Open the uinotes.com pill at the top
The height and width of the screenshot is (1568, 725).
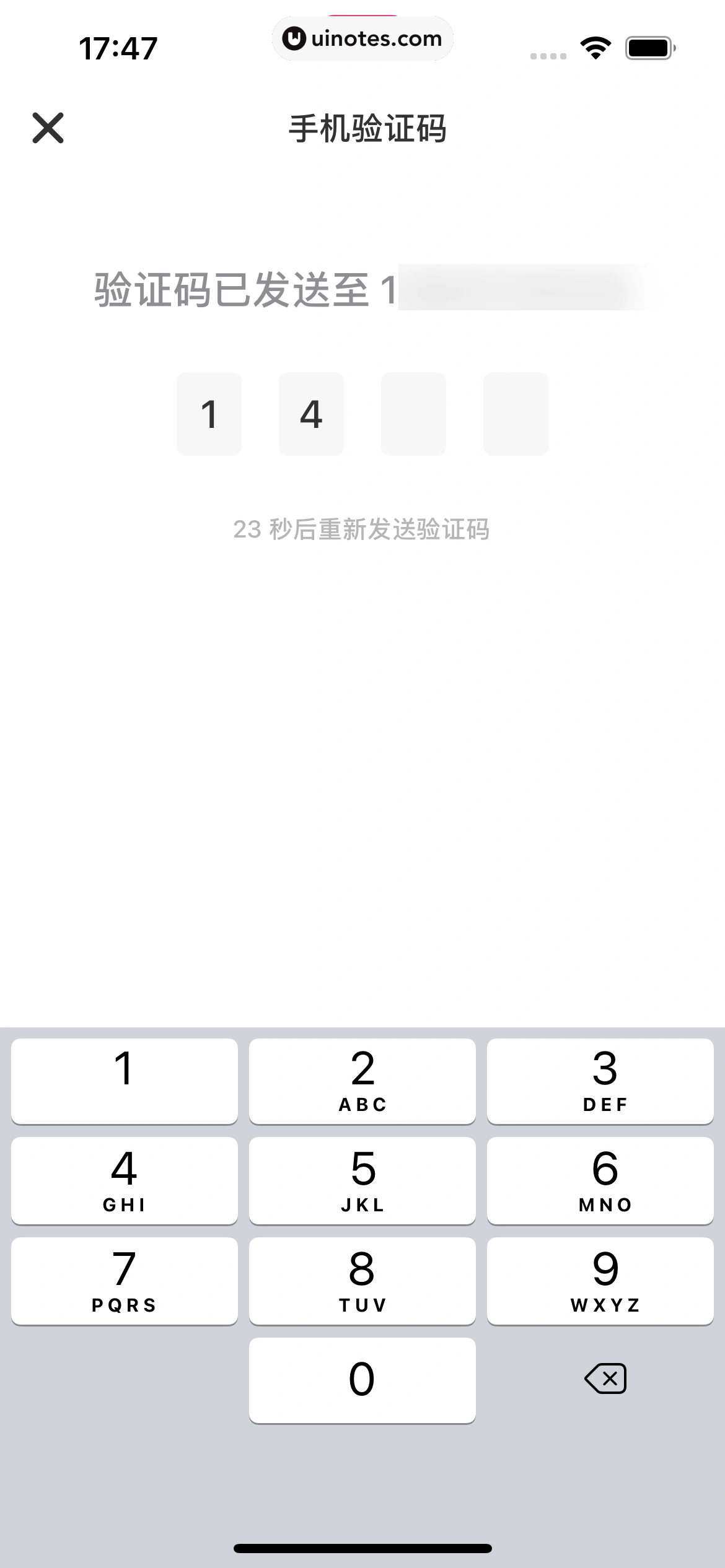362,38
